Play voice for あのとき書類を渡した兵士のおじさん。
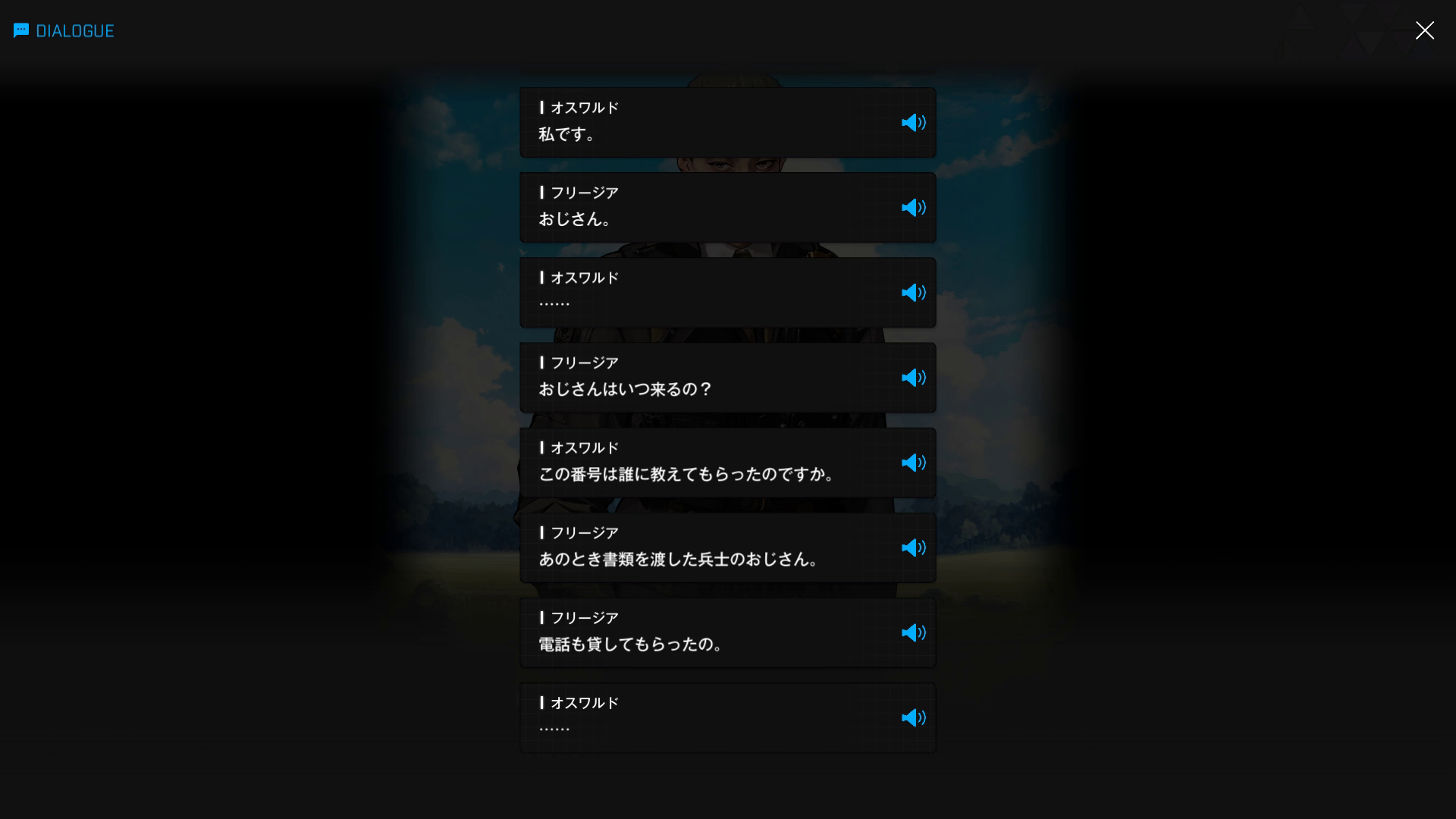 point(913,548)
